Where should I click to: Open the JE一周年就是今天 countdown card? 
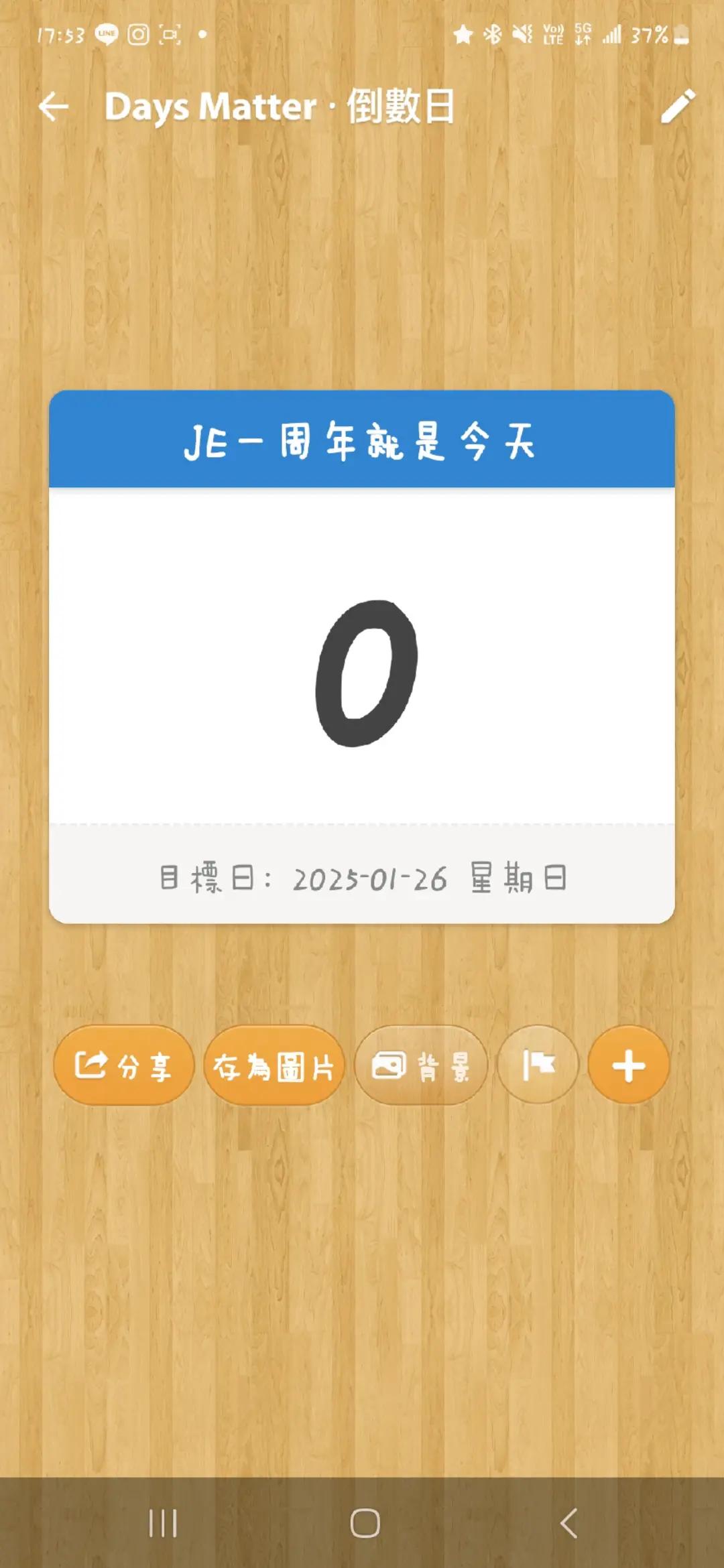click(362, 657)
